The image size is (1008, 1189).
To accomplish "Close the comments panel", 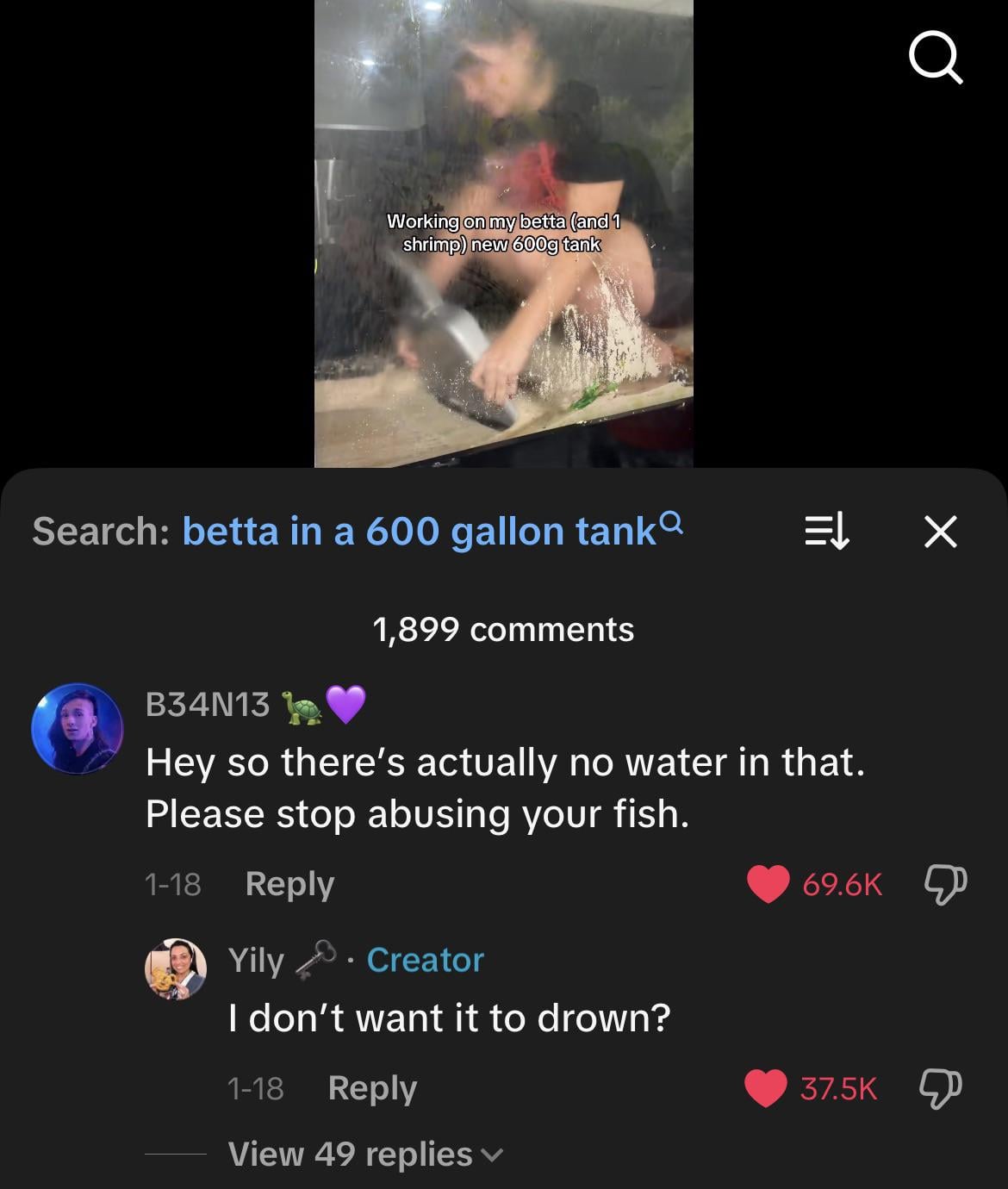I will click(940, 531).
